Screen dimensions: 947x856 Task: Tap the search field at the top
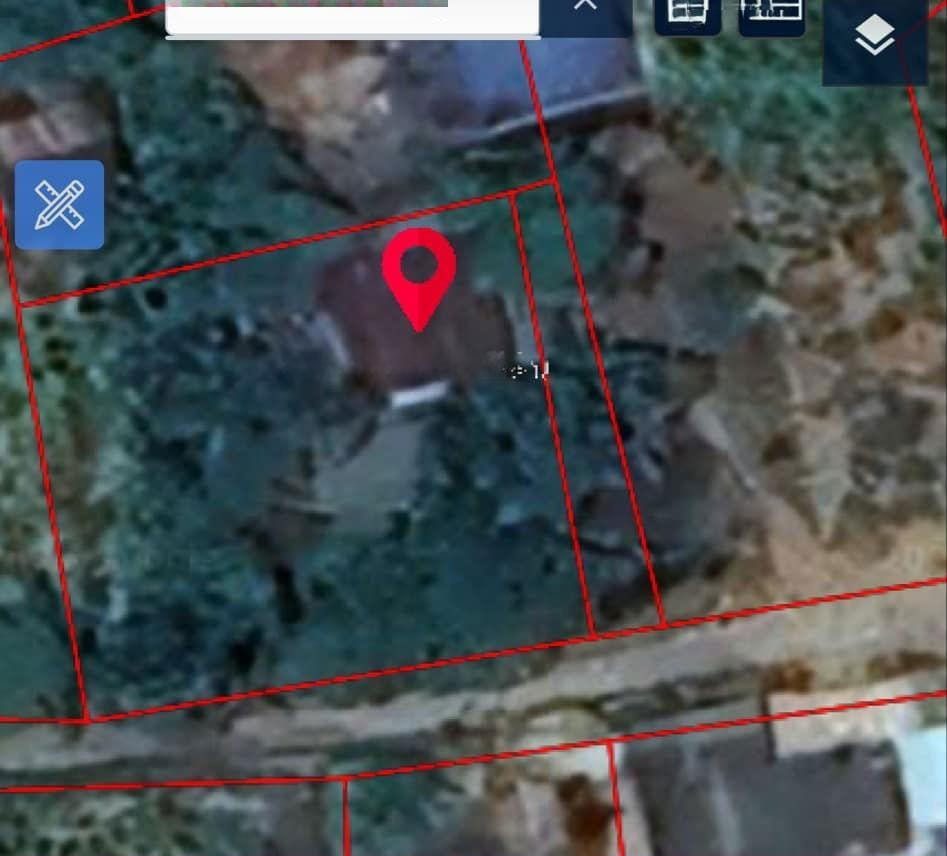[352, 17]
